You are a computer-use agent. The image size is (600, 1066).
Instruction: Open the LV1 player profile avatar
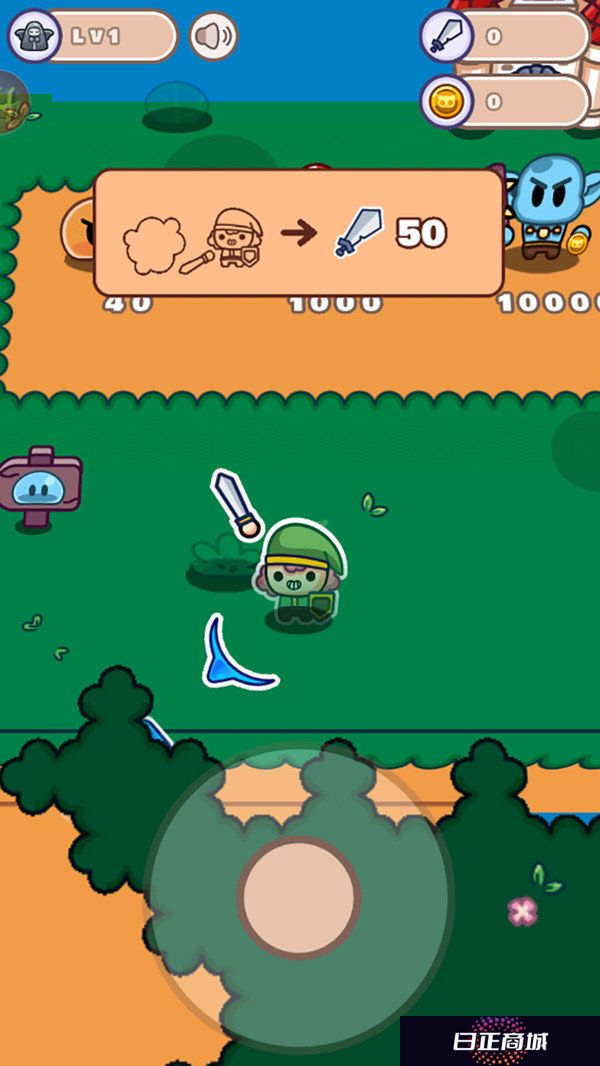34,36
